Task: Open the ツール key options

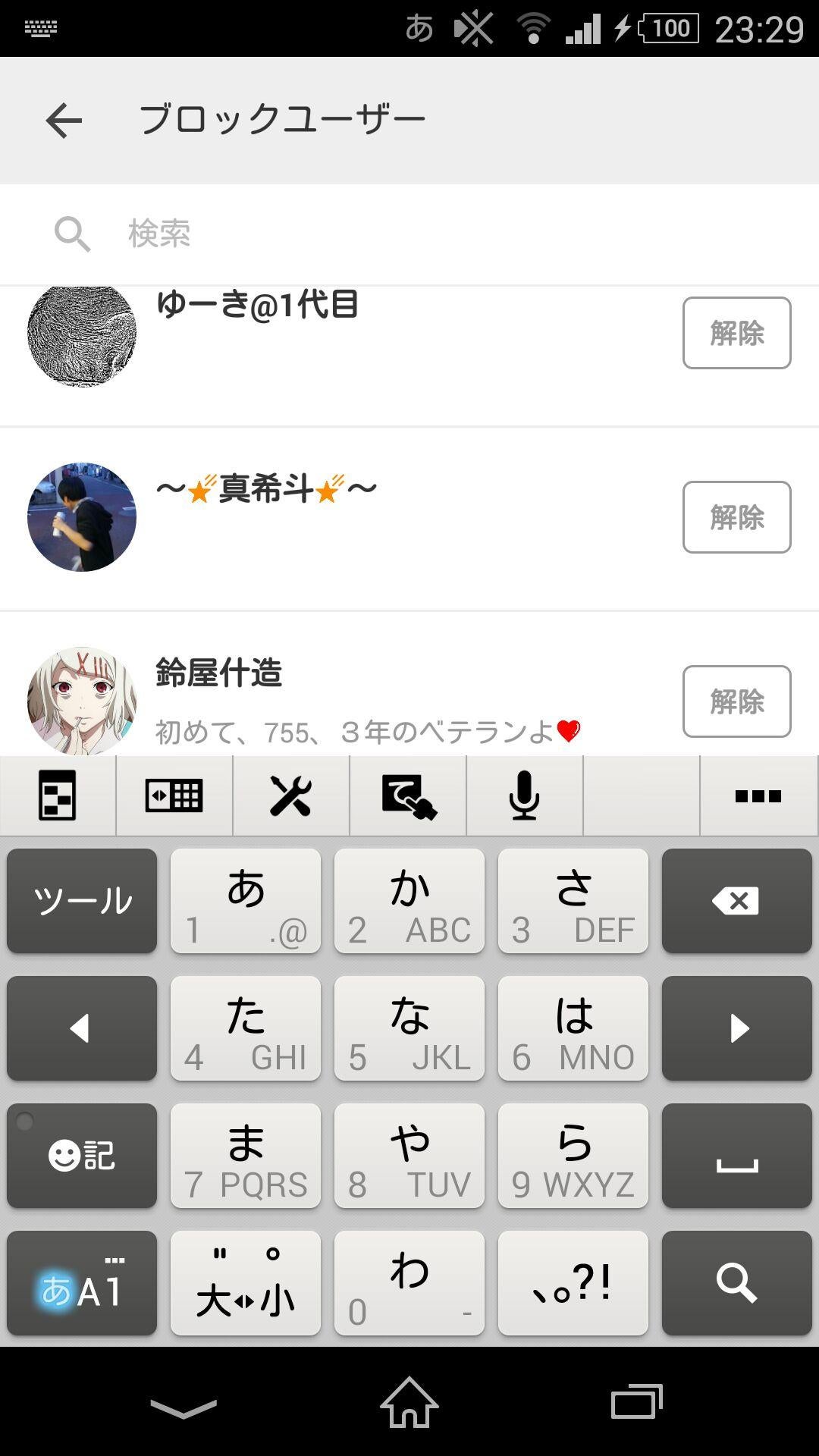Action: pos(81,901)
